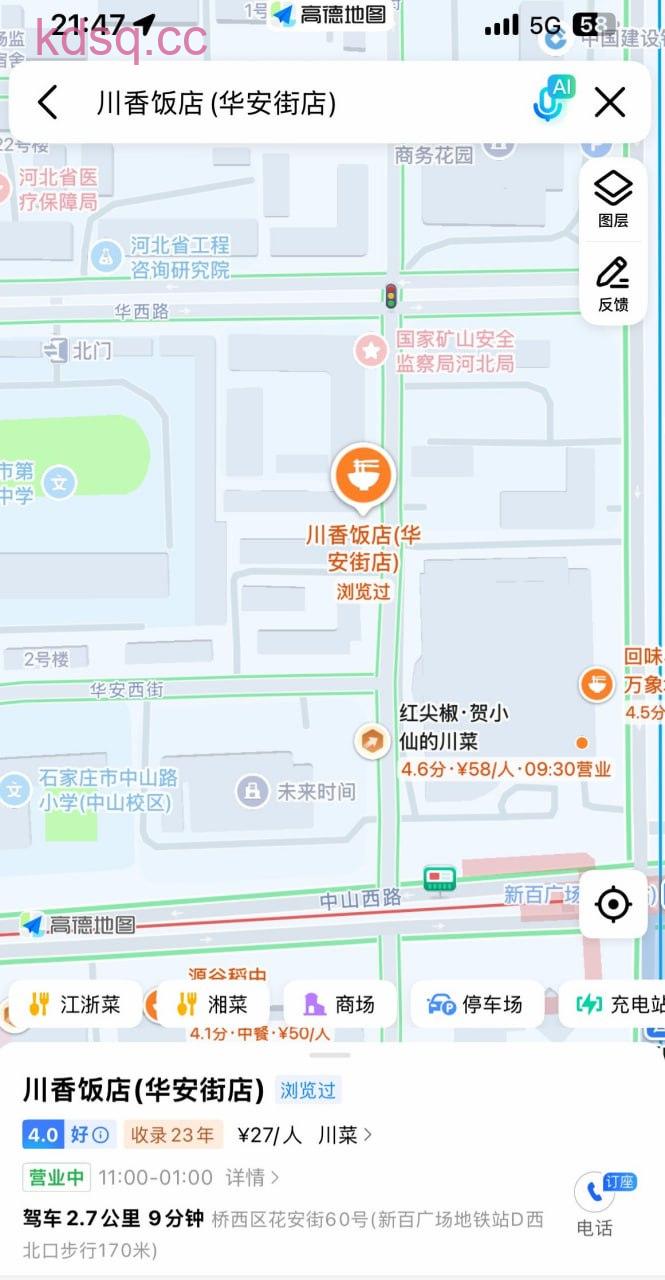Open the AI voice assistant microphone
Image resolution: width=665 pixels, height=1280 pixels.
click(x=552, y=100)
